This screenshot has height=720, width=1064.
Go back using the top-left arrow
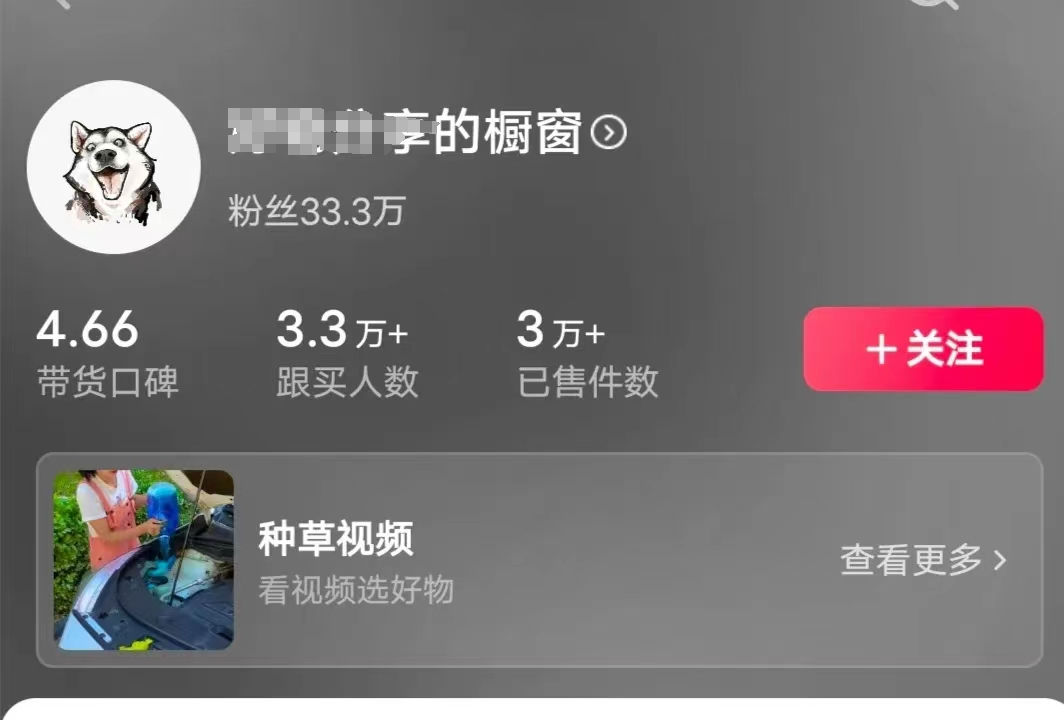click(62, 3)
